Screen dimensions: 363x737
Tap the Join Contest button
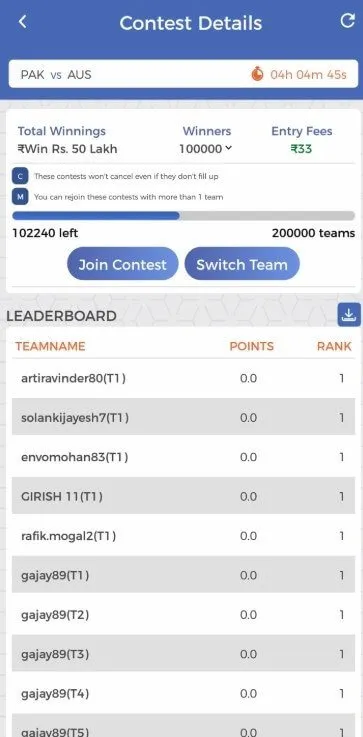pos(123,264)
